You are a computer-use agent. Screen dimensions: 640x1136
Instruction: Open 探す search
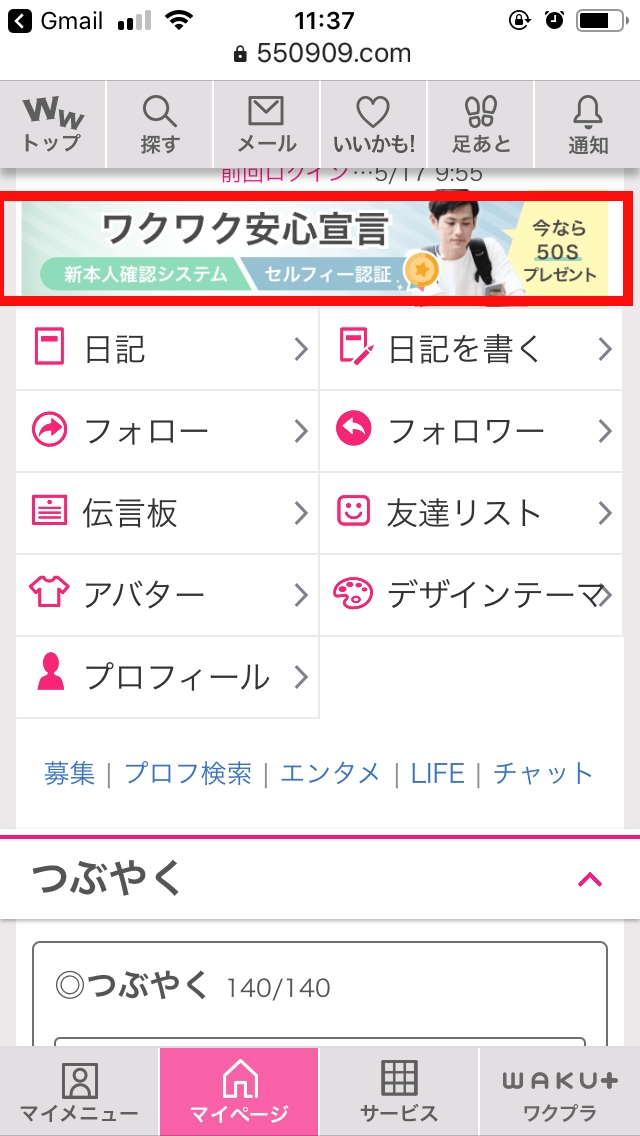159,124
